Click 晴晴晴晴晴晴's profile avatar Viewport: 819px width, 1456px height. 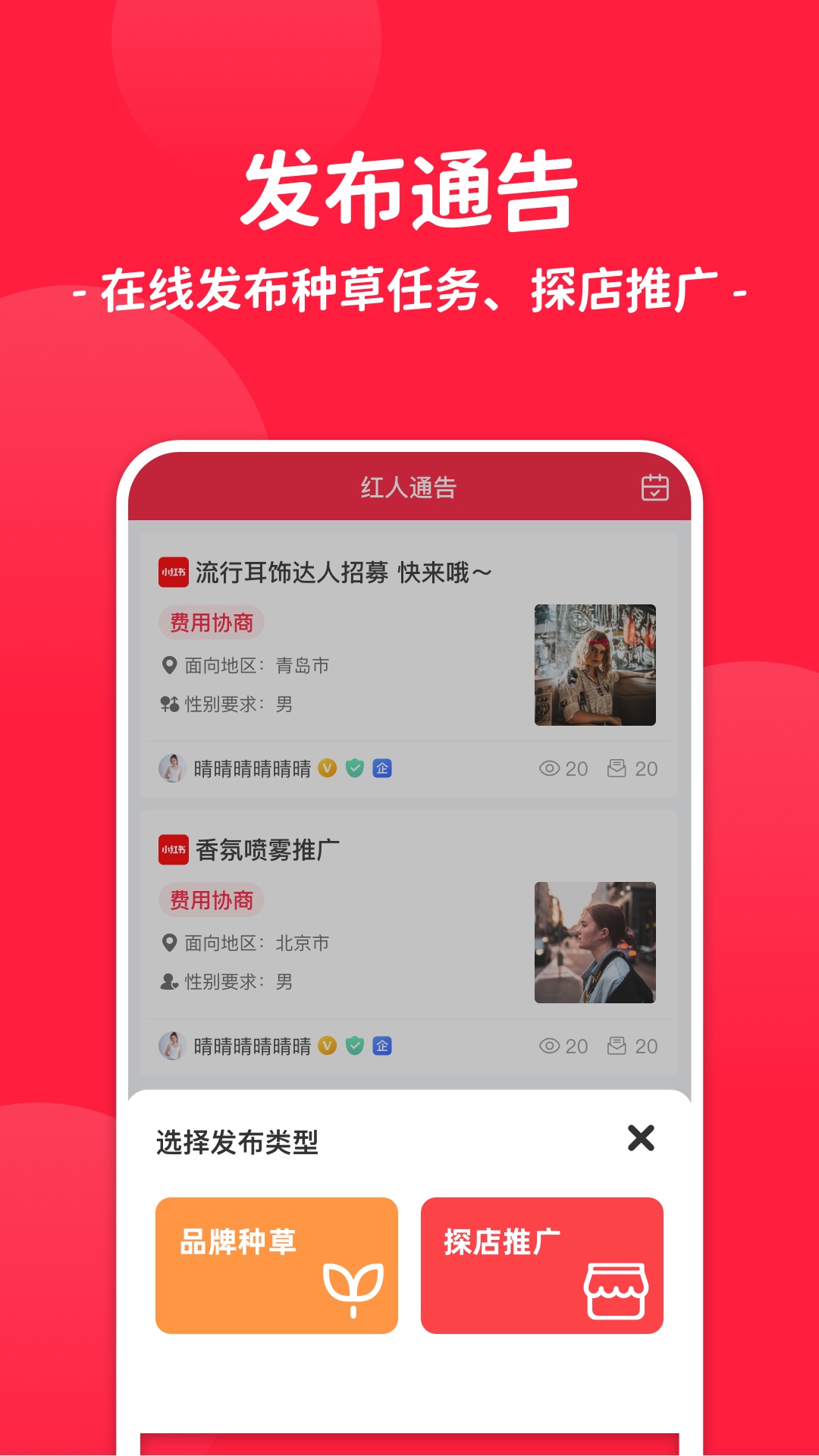pos(173,768)
